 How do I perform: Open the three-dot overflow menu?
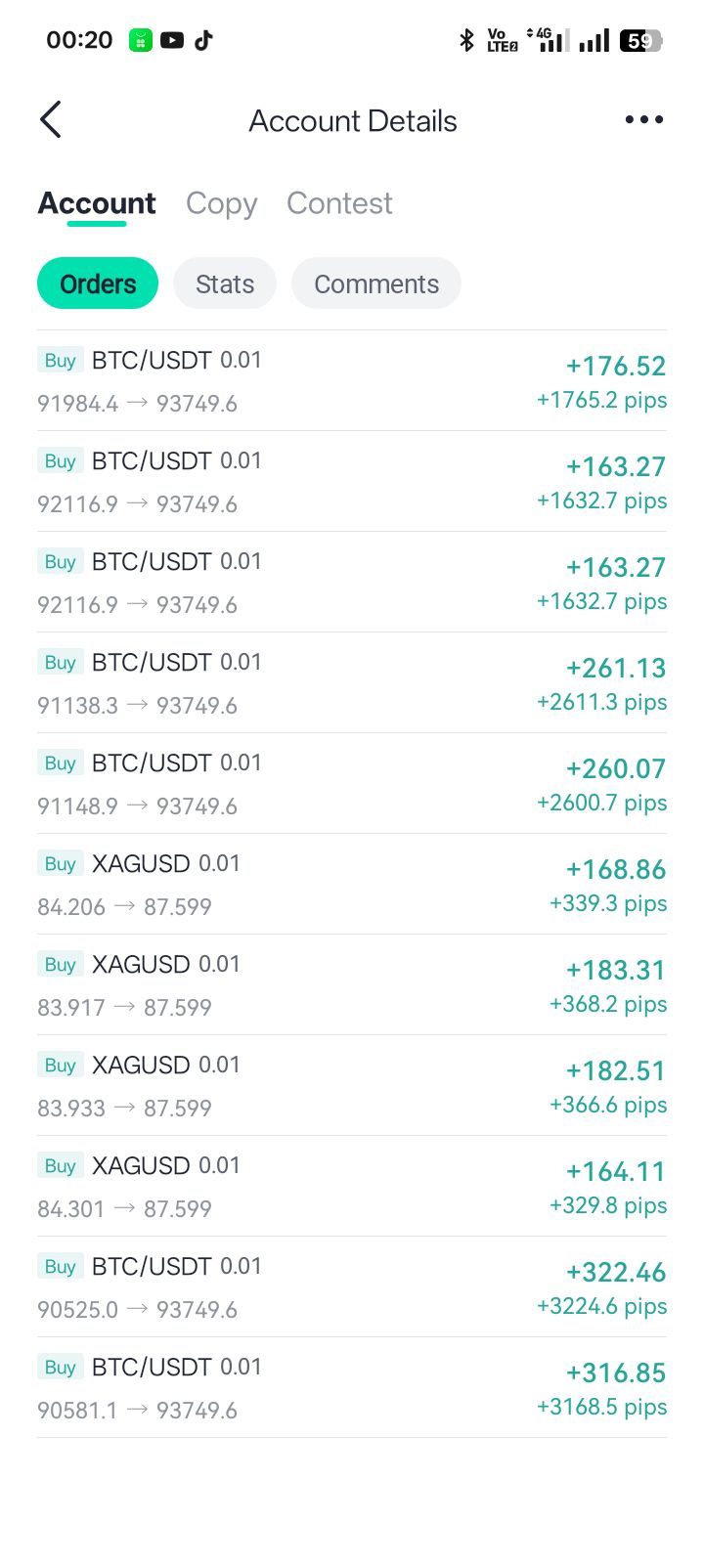643,120
